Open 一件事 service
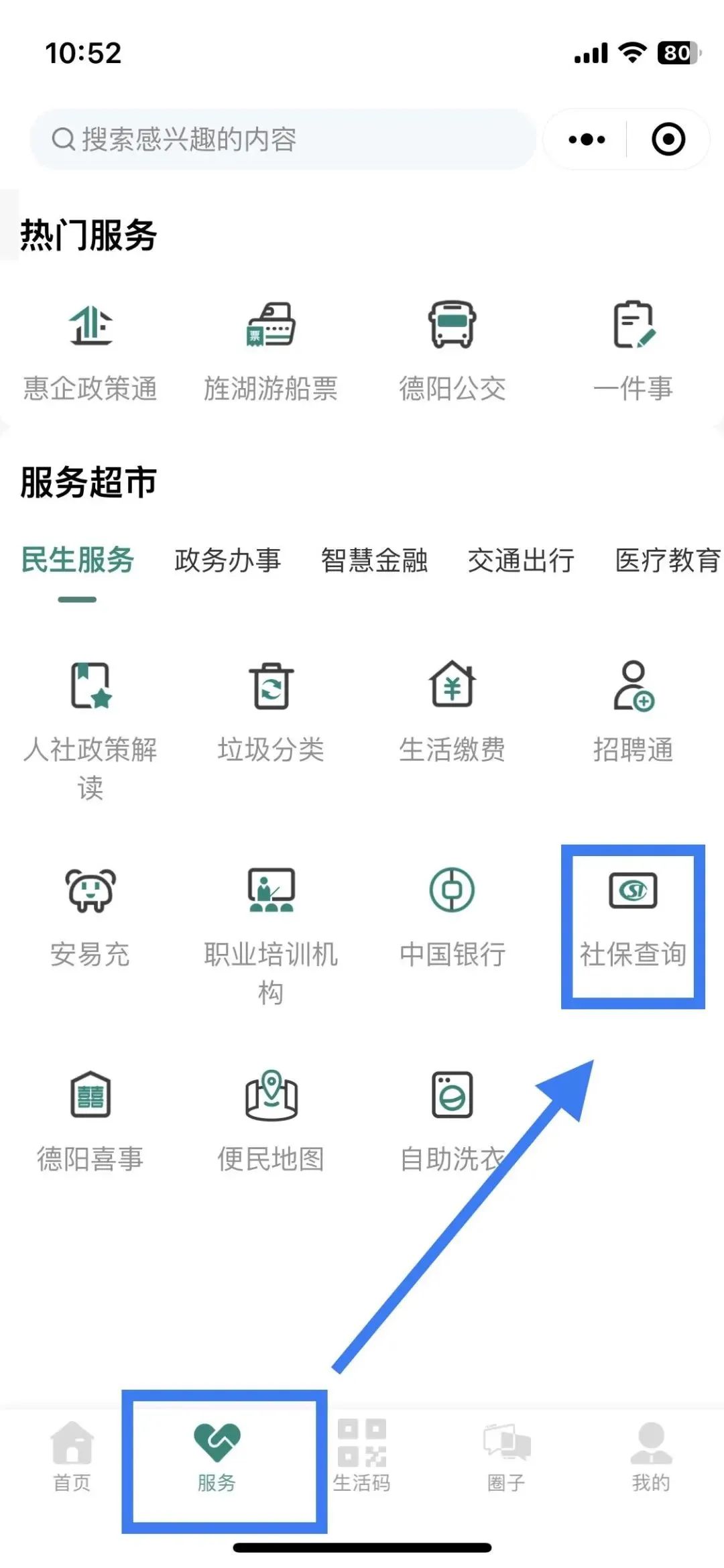The image size is (724, 1568). 633,350
